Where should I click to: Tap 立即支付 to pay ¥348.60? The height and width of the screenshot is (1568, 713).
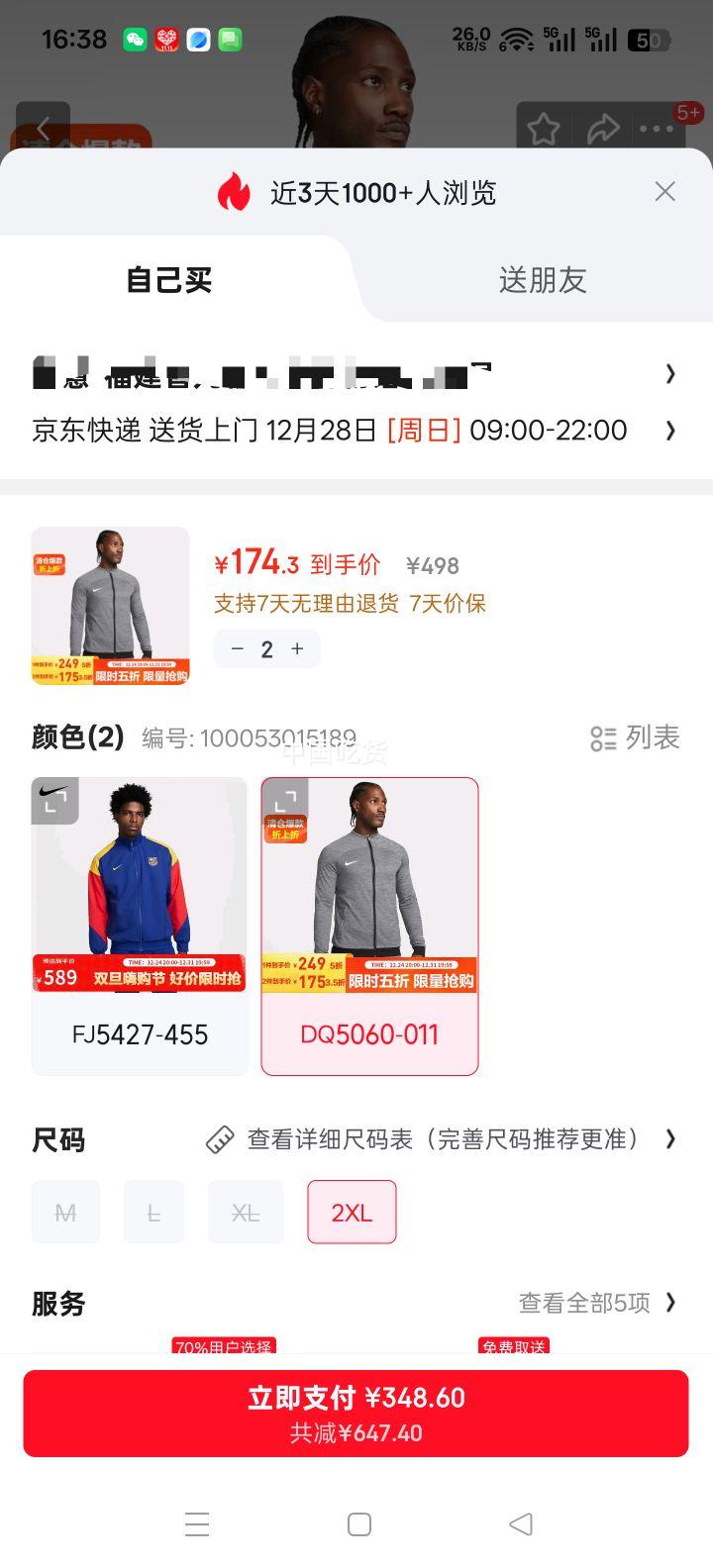[356, 1413]
